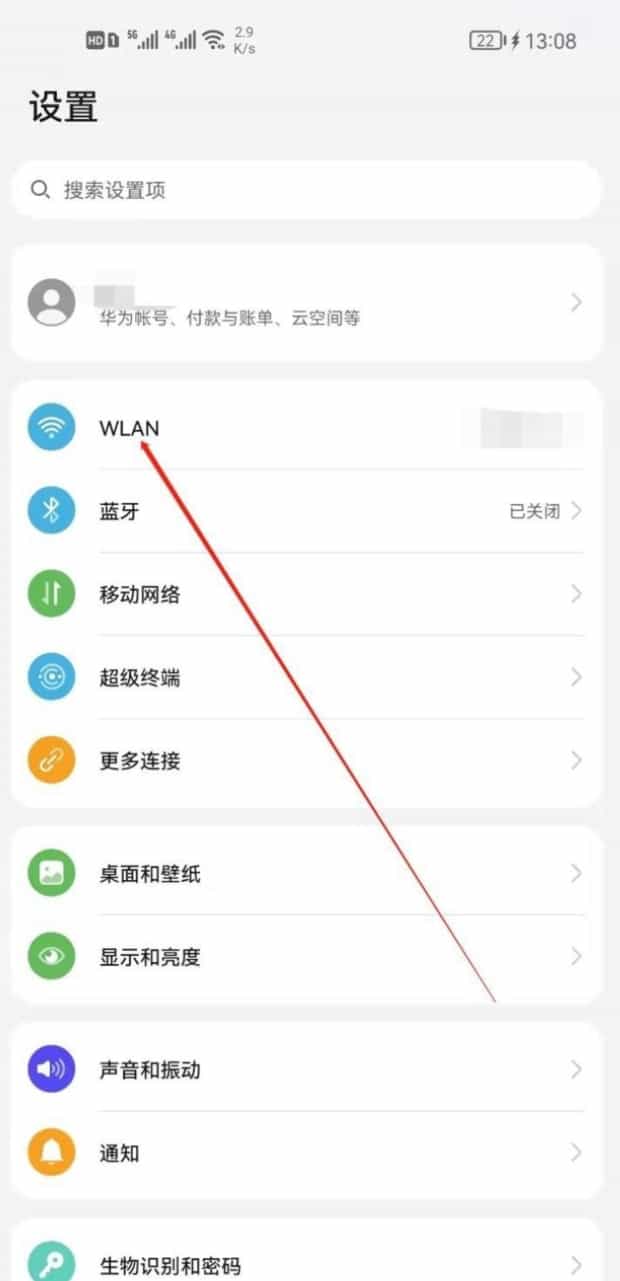Open 蓝牙 settings
Viewport: 620px width, 1281px height.
[306, 511]
